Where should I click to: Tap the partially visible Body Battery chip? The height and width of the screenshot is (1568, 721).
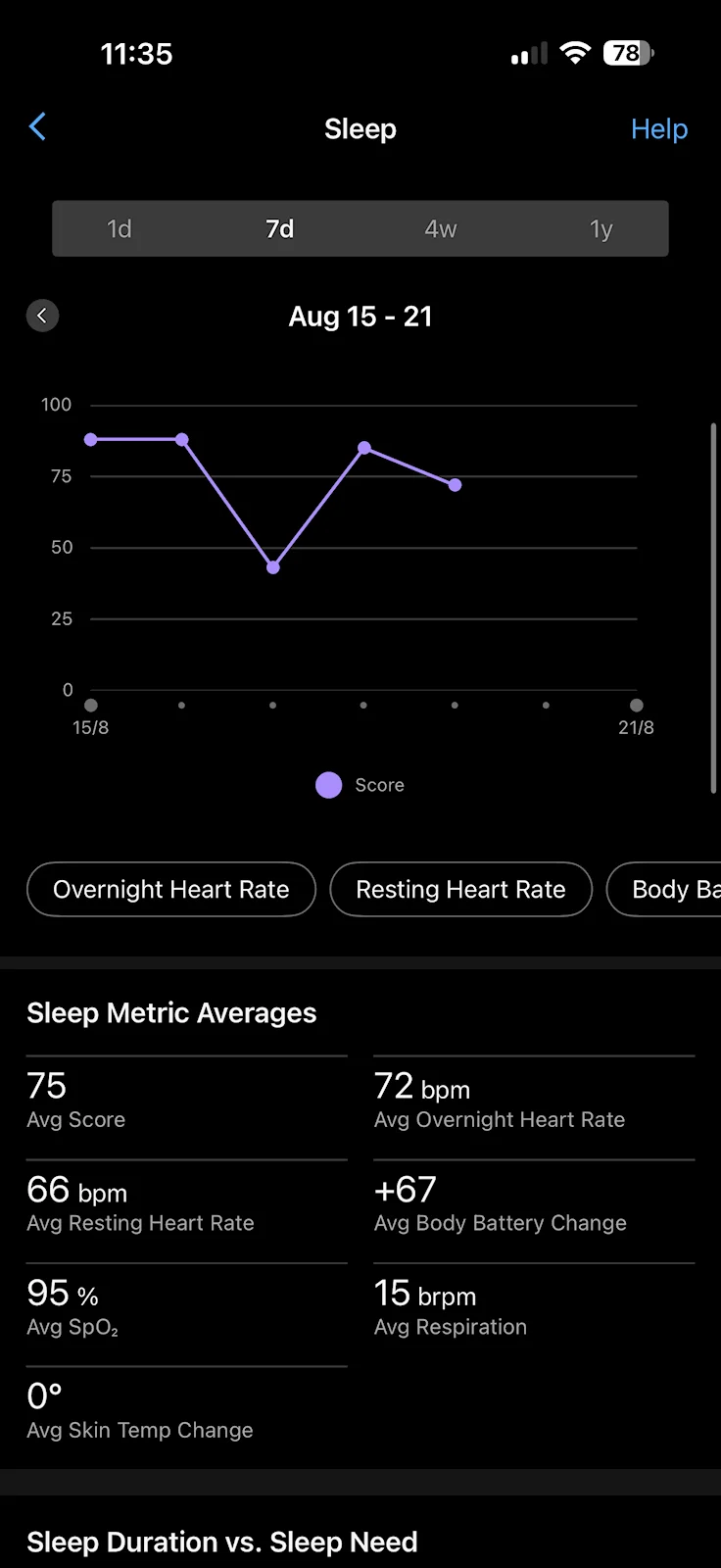pyautogui.click(x=665, y=890)
